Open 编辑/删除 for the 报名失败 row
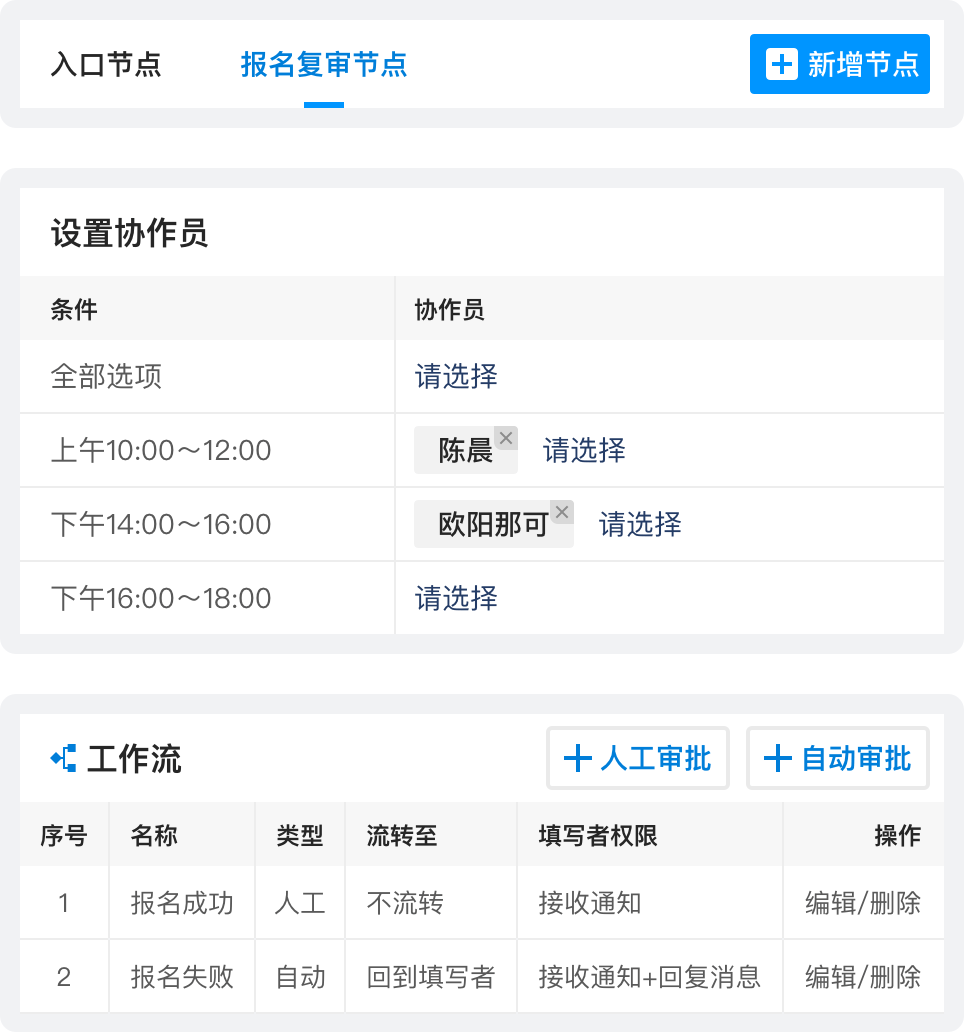The image size is (964, 1032). [863, 976]
